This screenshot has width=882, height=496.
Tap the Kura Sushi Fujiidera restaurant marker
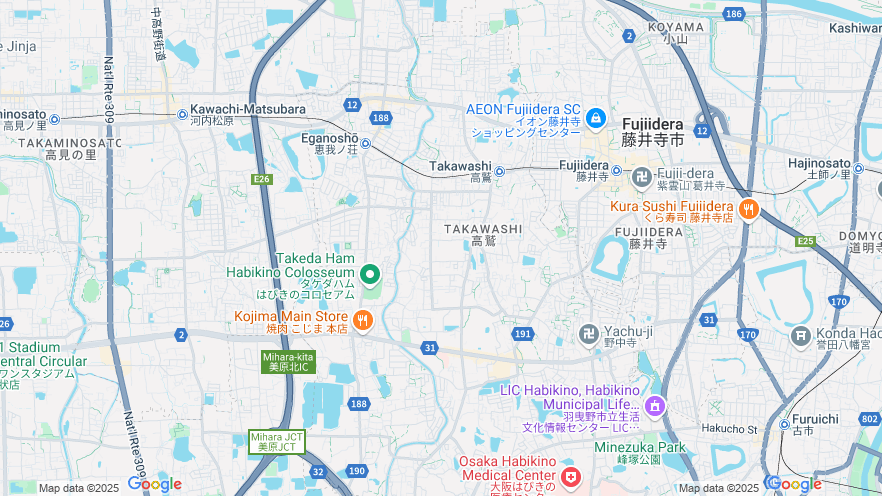(749, 210)
